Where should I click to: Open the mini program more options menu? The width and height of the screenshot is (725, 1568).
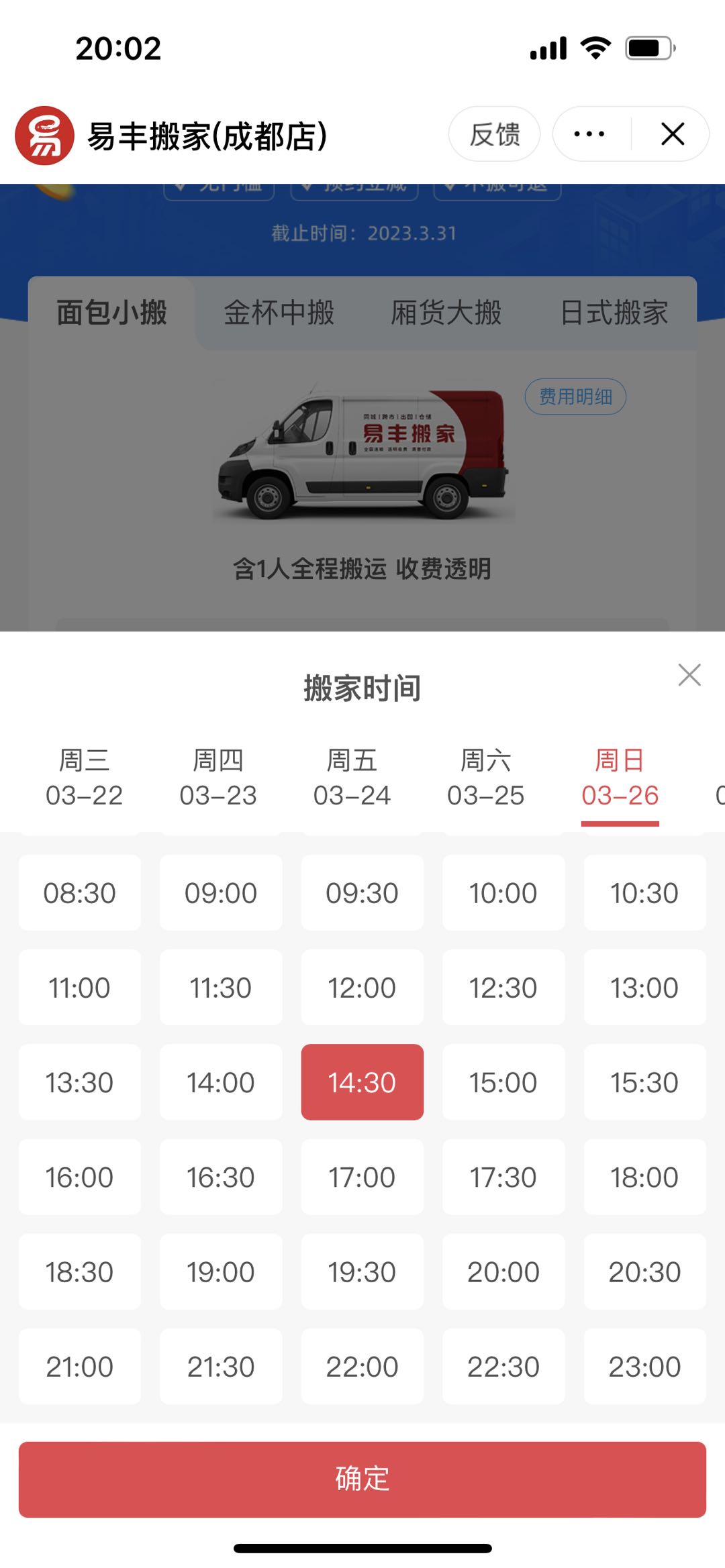pos(589,134)
